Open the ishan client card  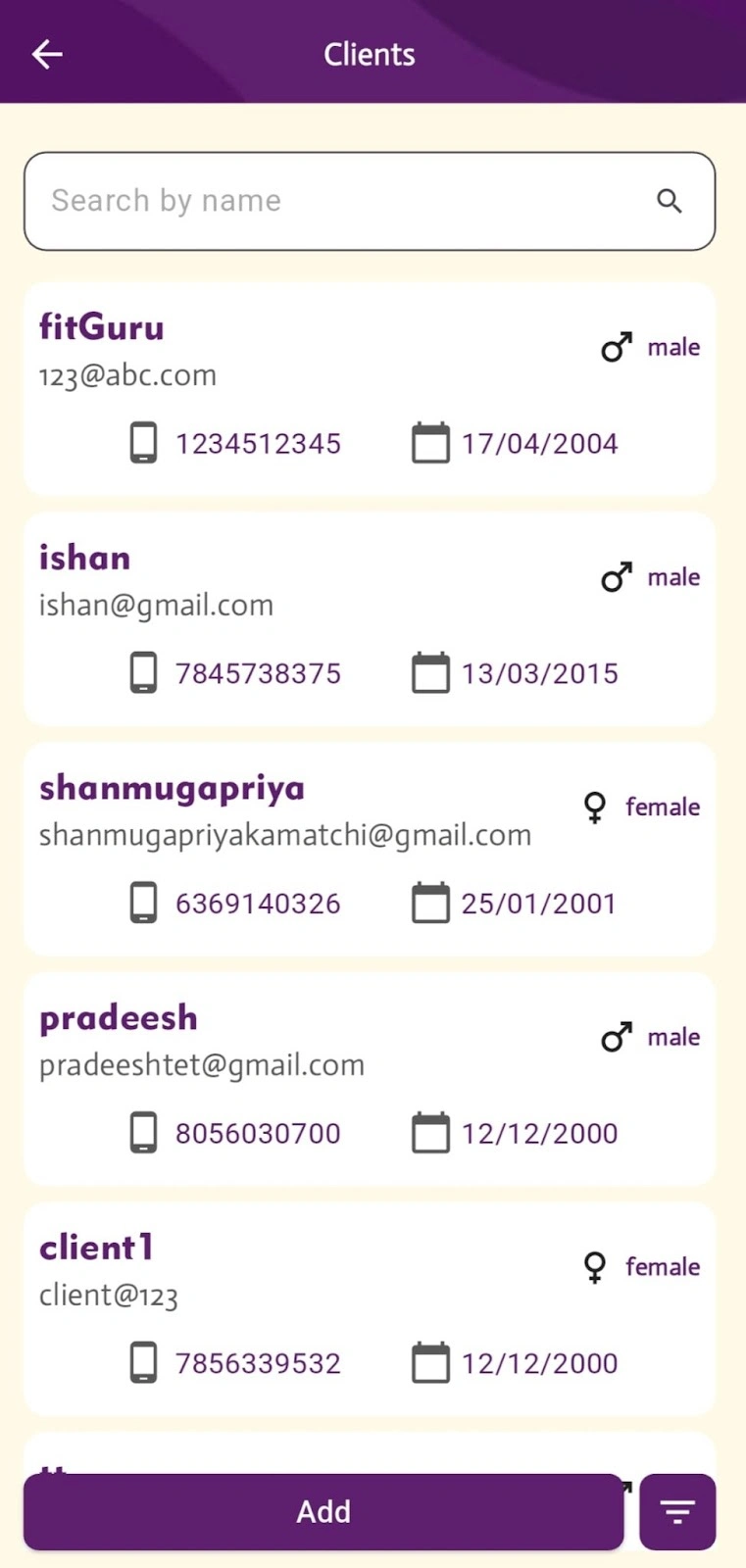pyautogui.click(x=370, y=618)
